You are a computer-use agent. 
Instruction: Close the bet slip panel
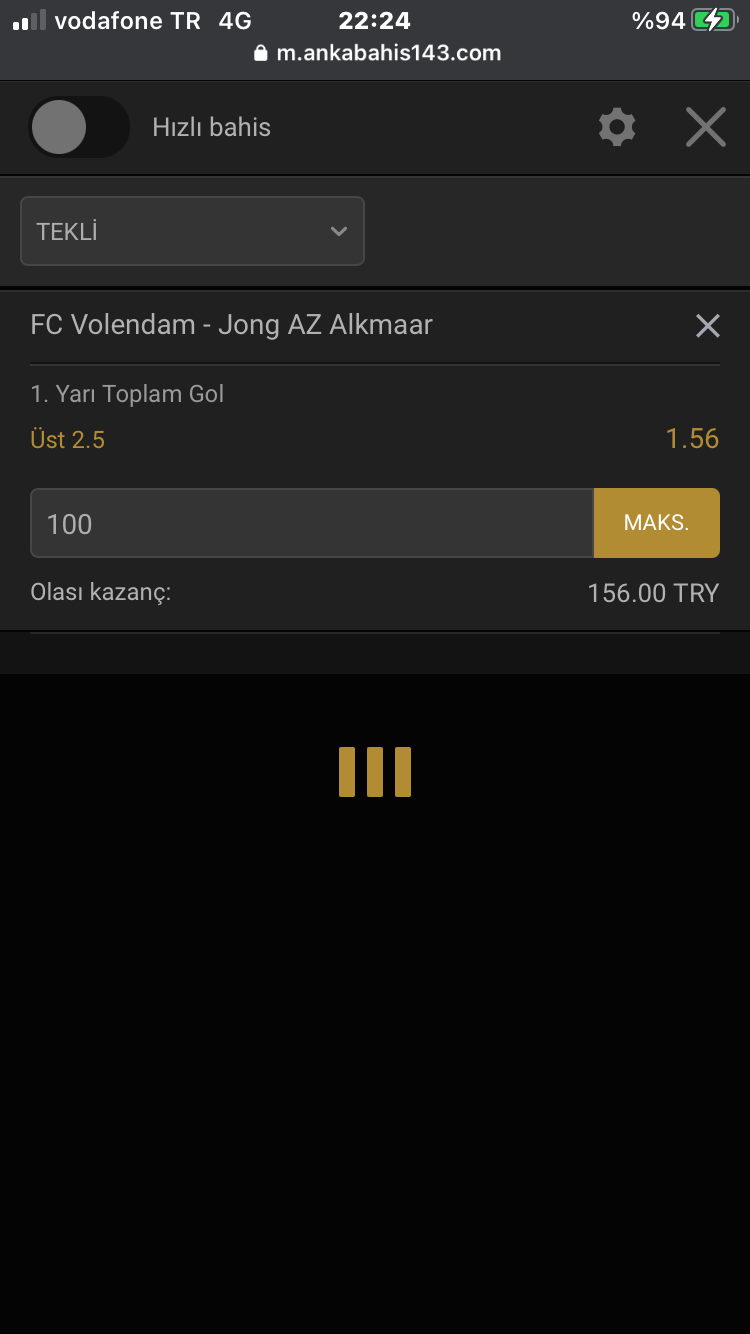(x=706, y=128)
